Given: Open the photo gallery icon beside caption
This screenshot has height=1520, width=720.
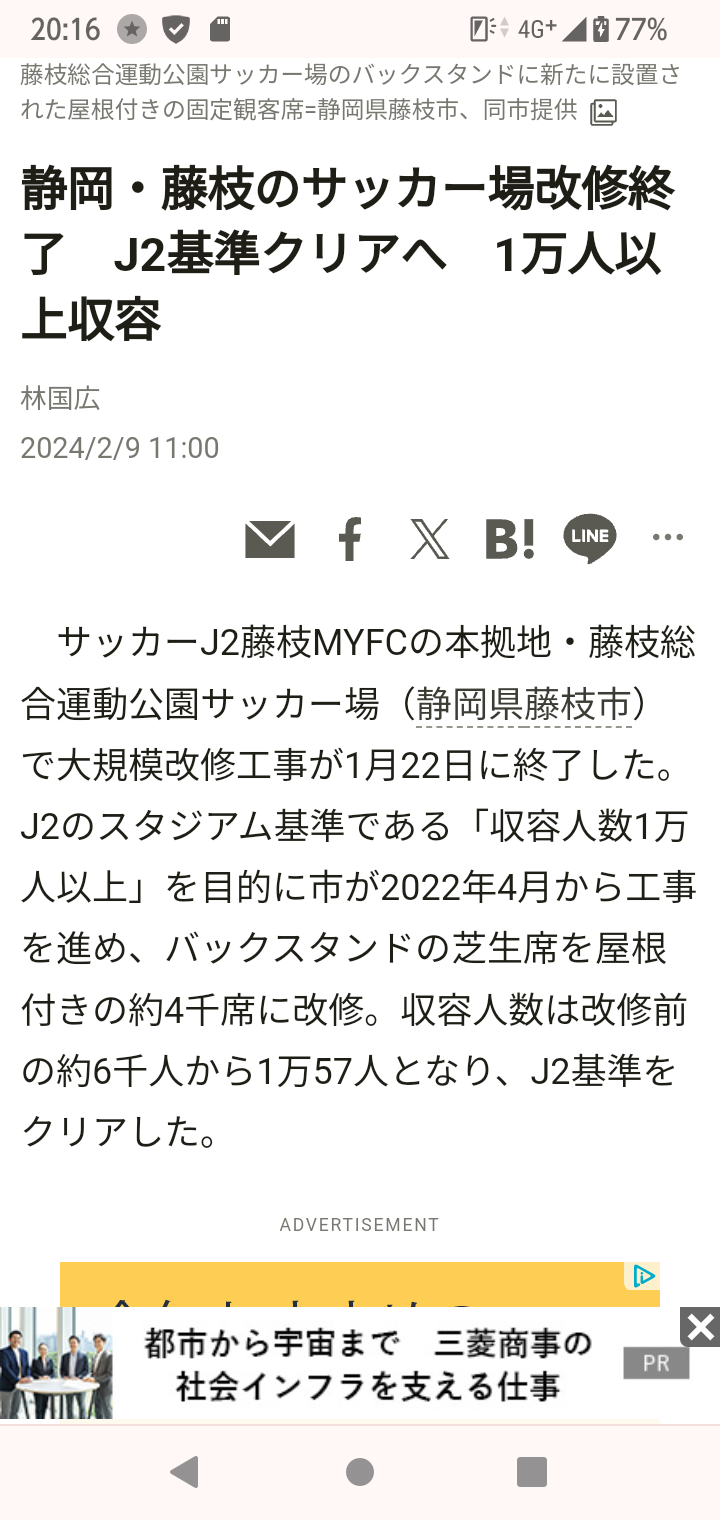Looking at the screenshot, I should coord(603,113).
